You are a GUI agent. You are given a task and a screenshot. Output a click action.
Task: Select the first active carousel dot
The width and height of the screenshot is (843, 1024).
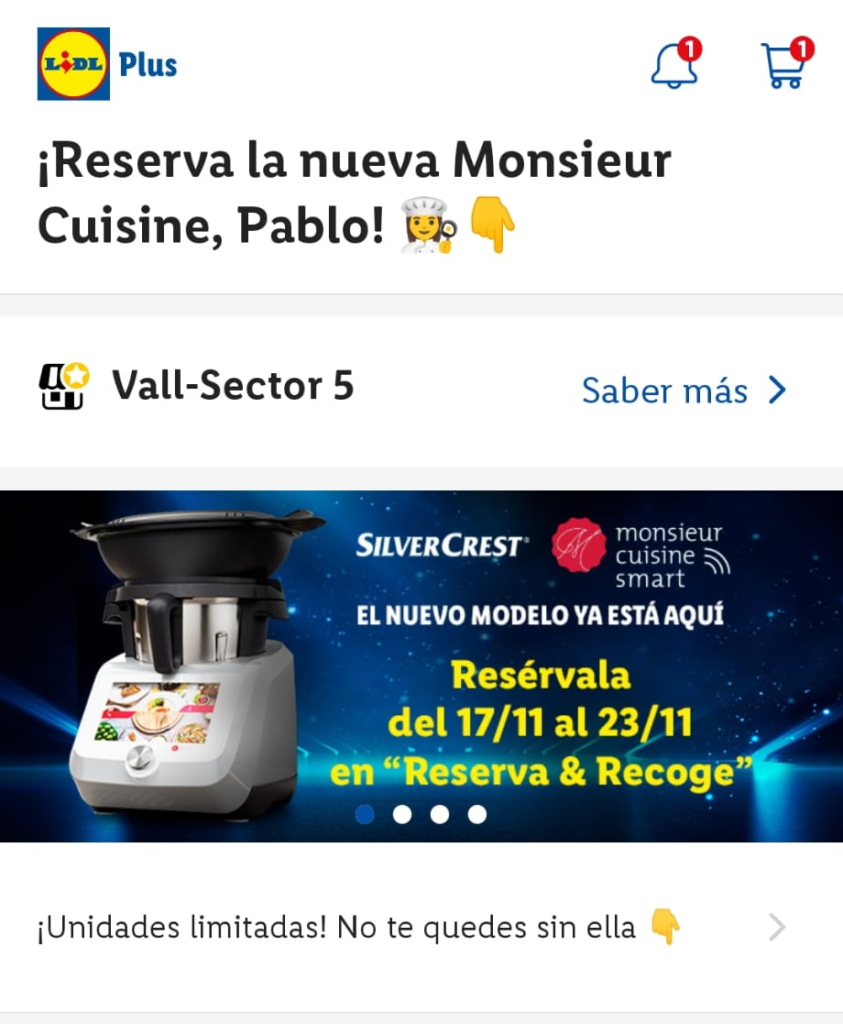(364, 815)
